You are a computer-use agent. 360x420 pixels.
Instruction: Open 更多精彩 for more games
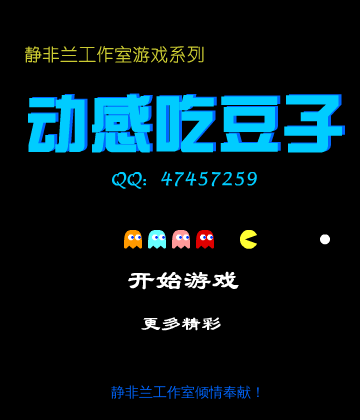pyautogui.click(x=181, y=324)
